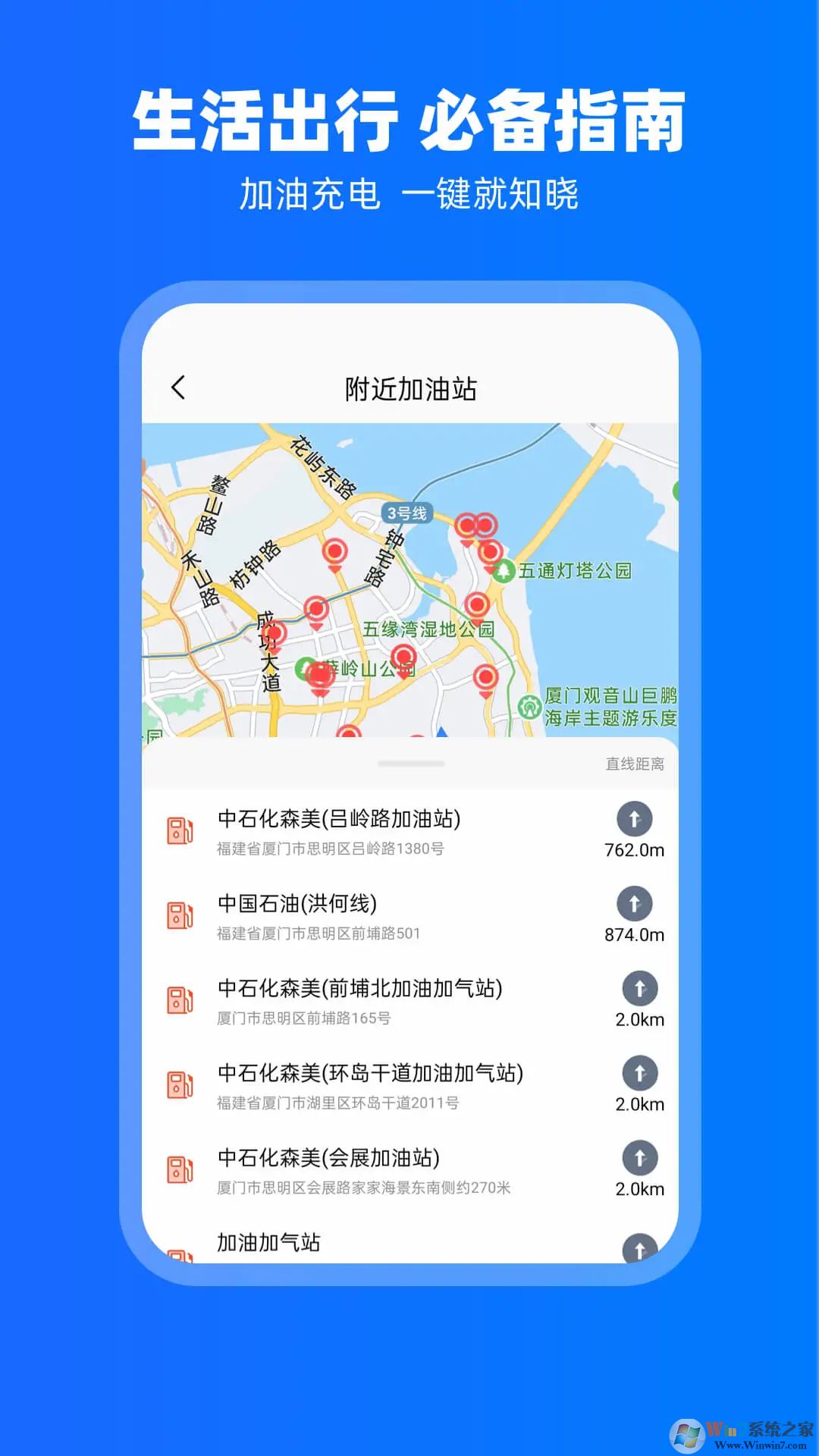
Task: Tap the 3号线 metro line badge on map
Action: coord(406,513)
